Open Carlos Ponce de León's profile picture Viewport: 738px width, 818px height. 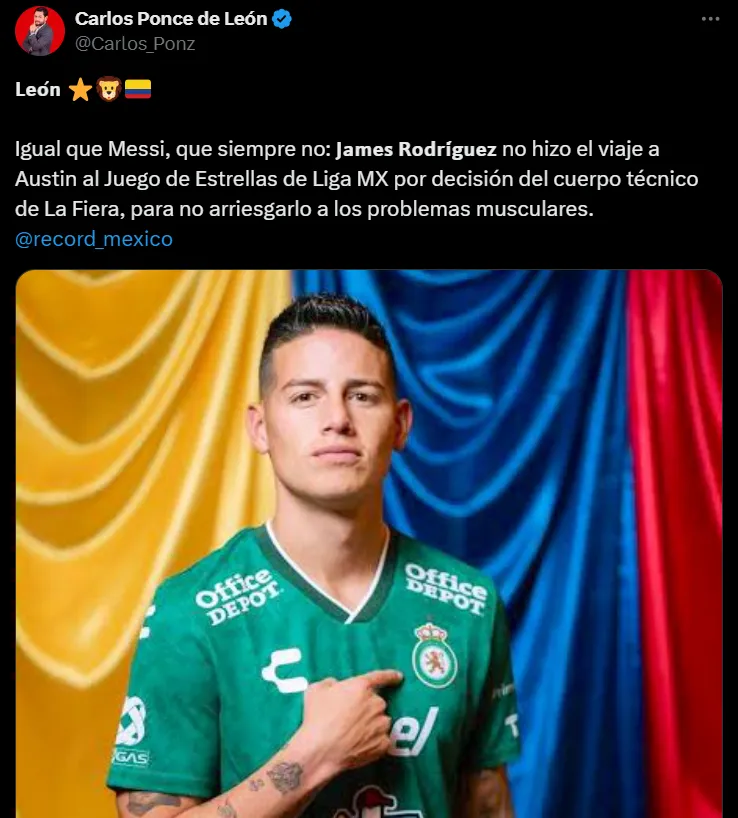[40, 31]
